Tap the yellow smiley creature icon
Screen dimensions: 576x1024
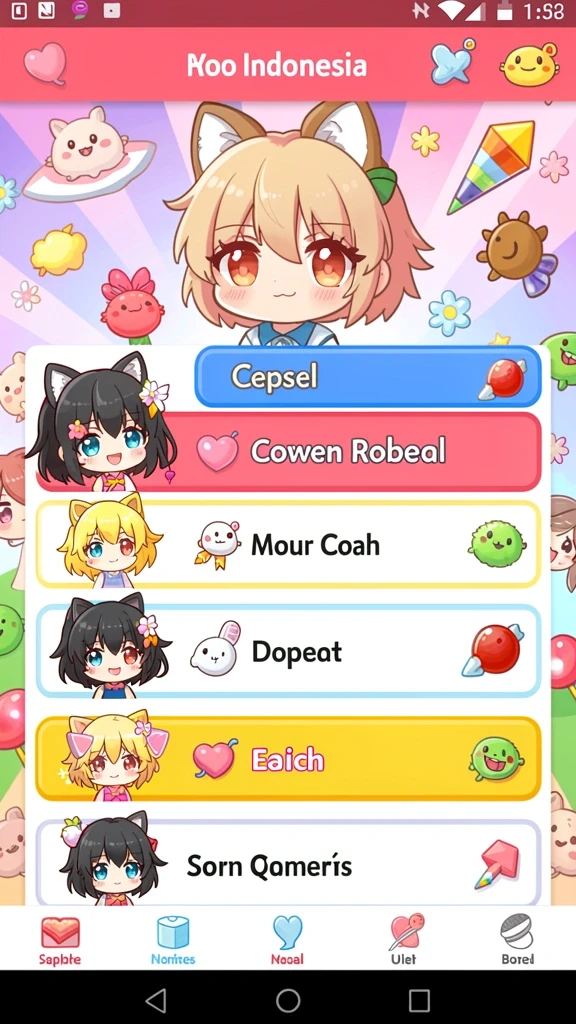(x=530, y=65)
